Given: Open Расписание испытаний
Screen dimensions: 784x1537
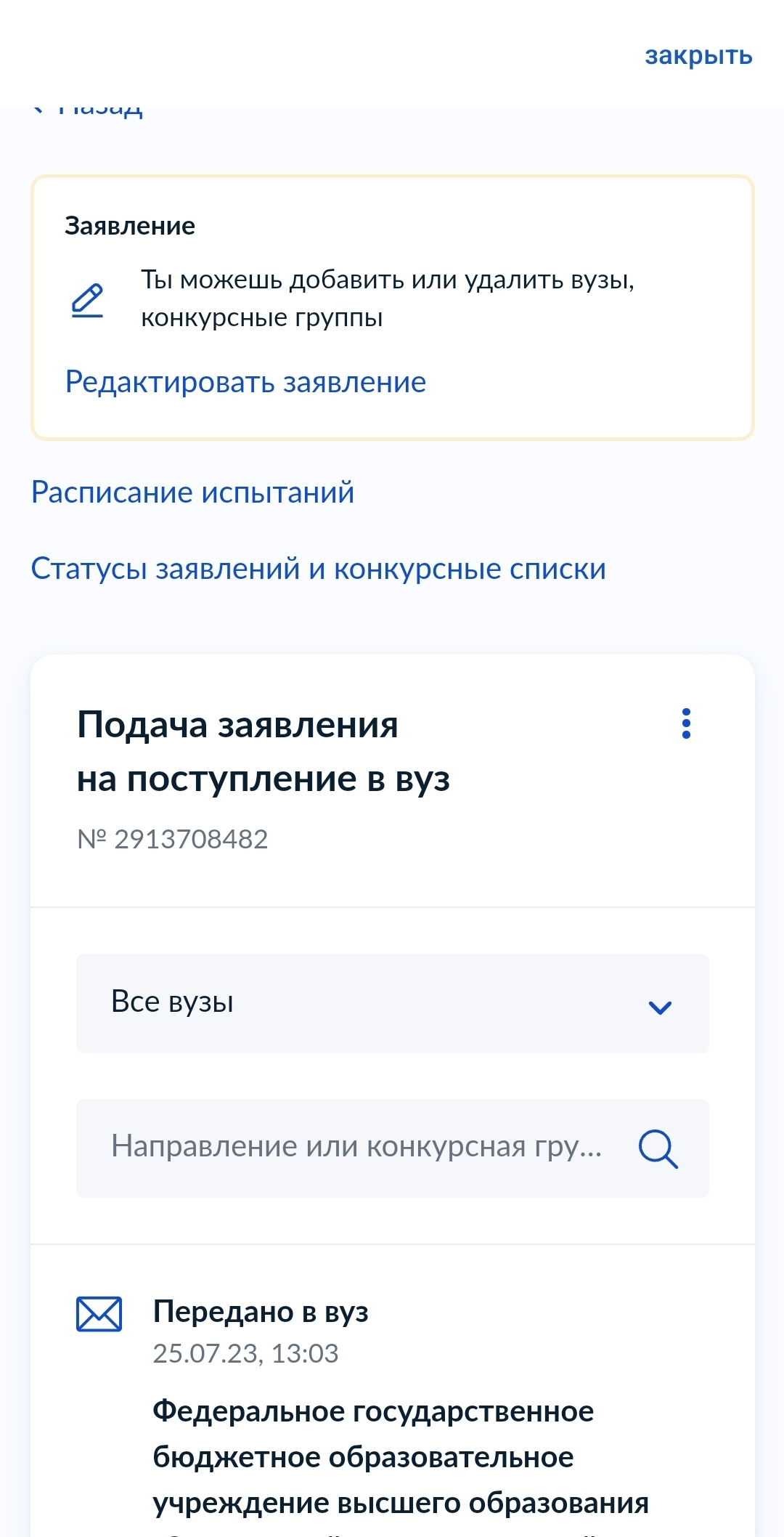Looking at the screenshot, I should (x=192, y=492).
